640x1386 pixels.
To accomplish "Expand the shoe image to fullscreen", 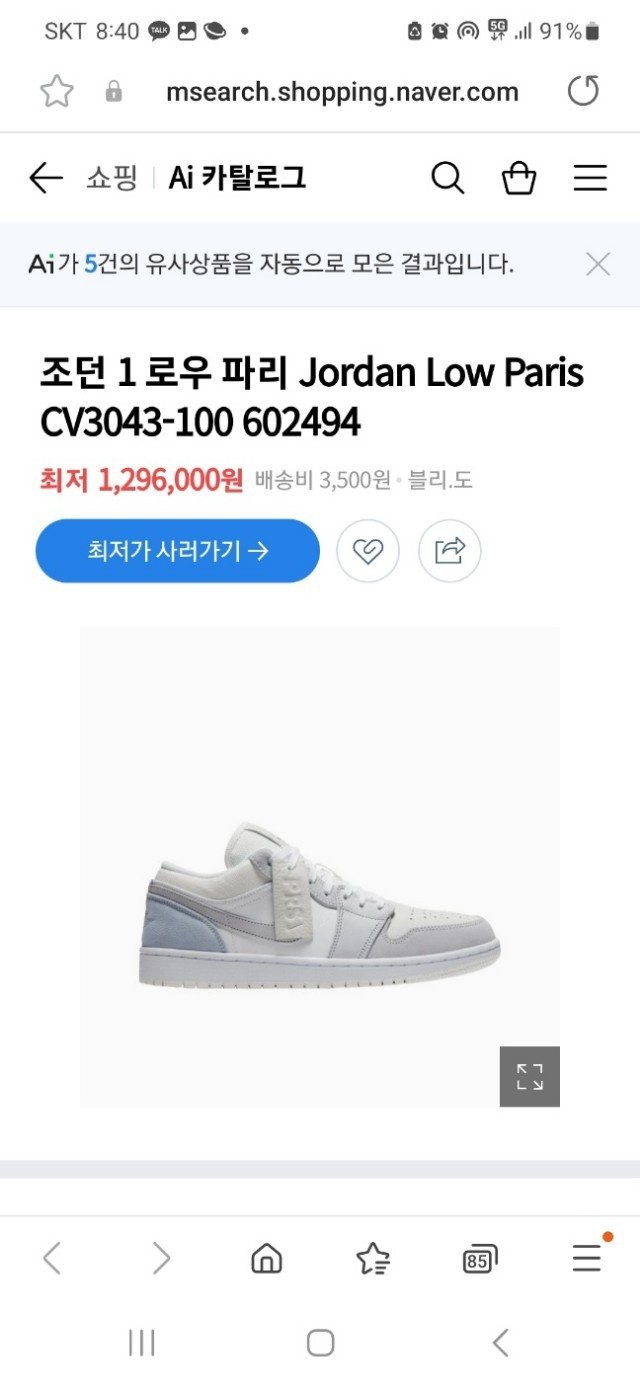I will point(529,1076).
